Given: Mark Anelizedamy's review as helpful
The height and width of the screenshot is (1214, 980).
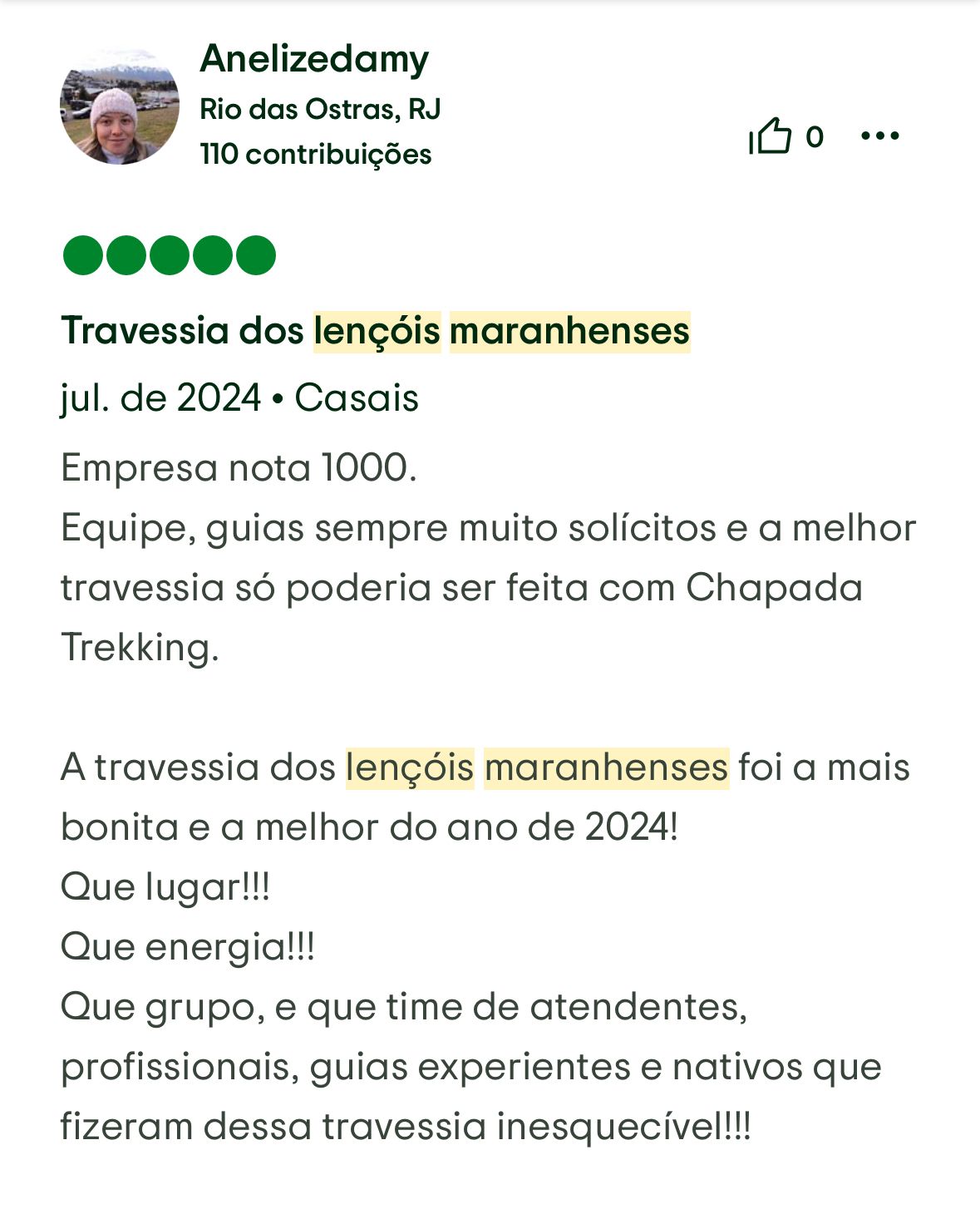Looking at the screenshot, I should tap(771, 136).
